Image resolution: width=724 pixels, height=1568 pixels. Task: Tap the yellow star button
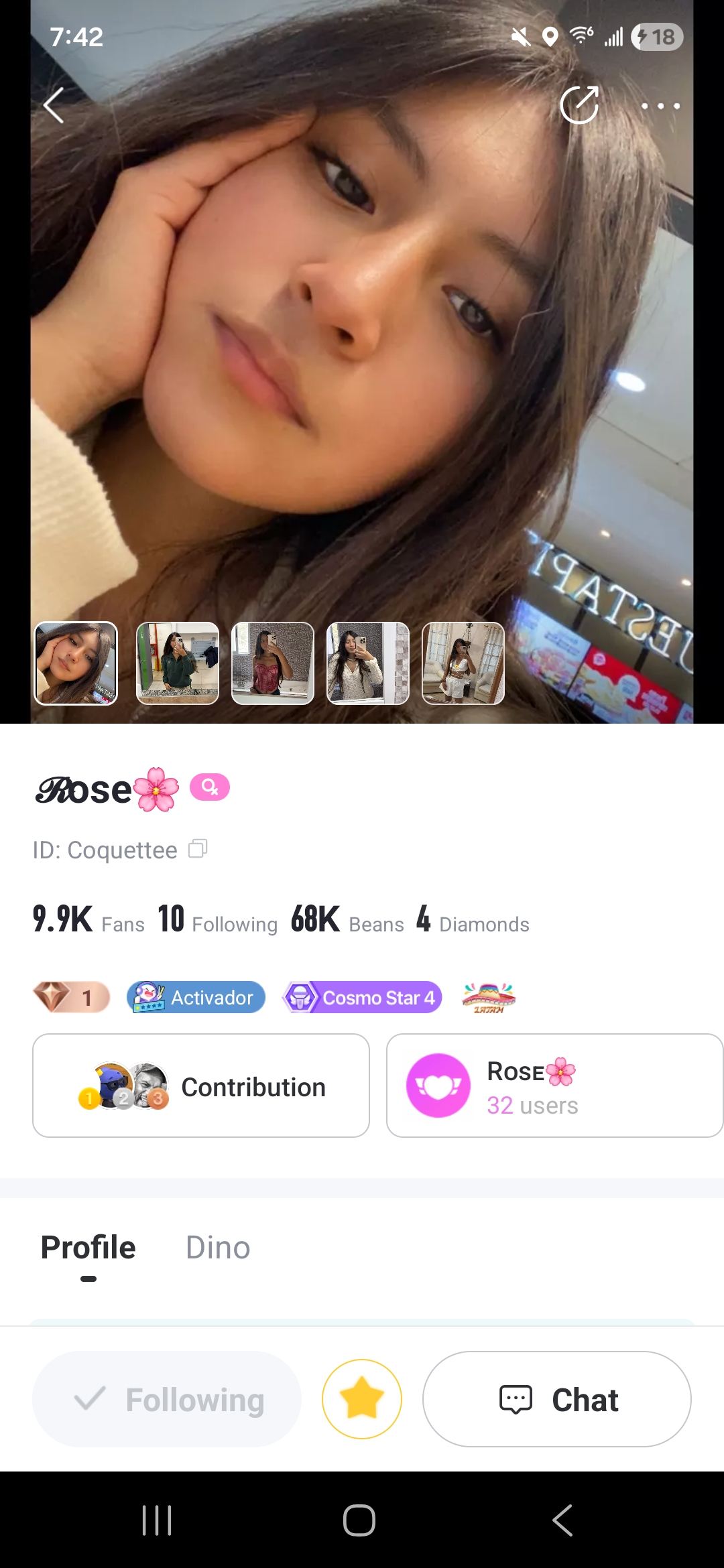pos(362,1399)
